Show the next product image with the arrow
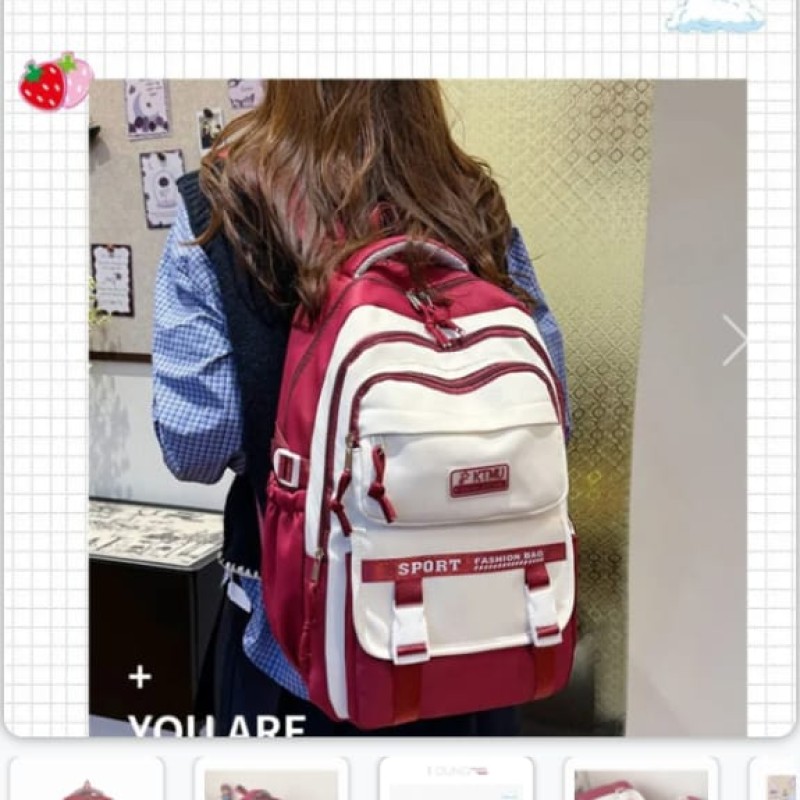The width and height of the screenshot is (800, 800). pyautogui.click(x=735, y=341)
